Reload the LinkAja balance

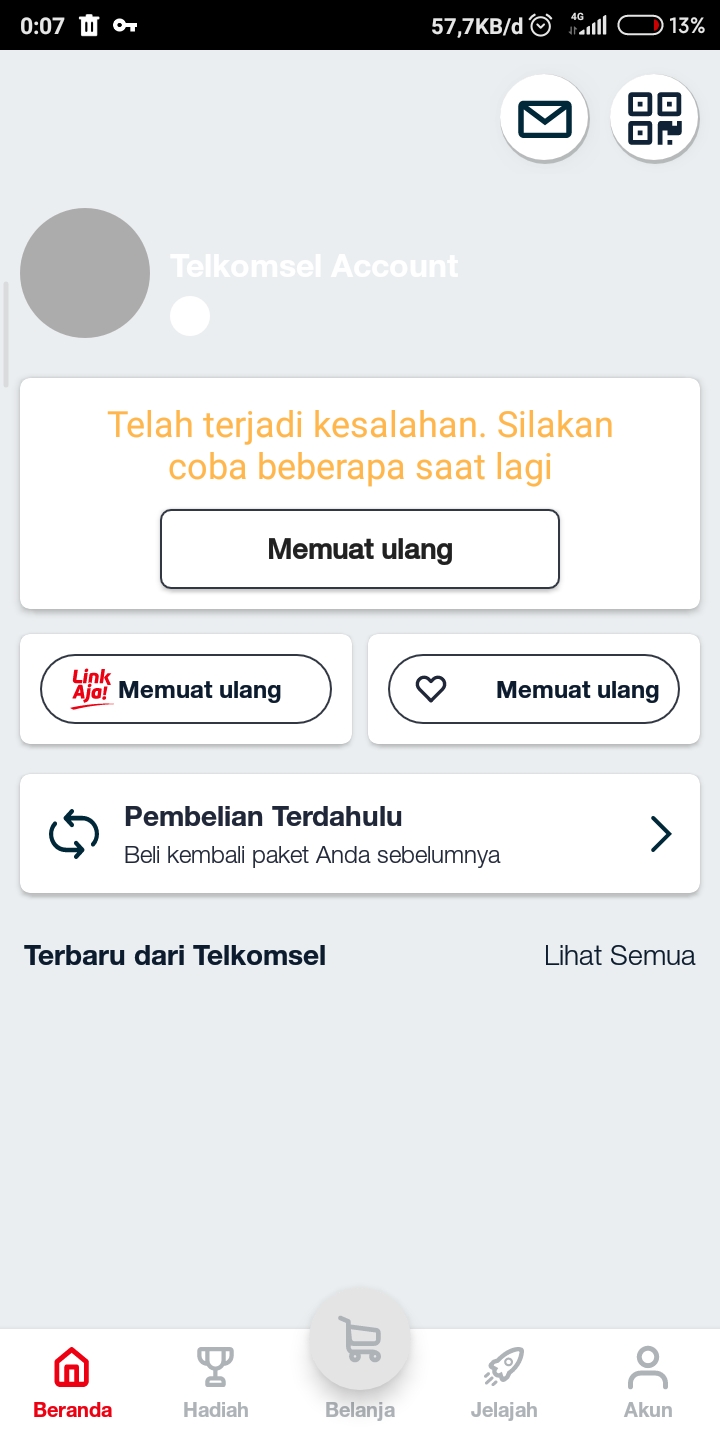186,689
